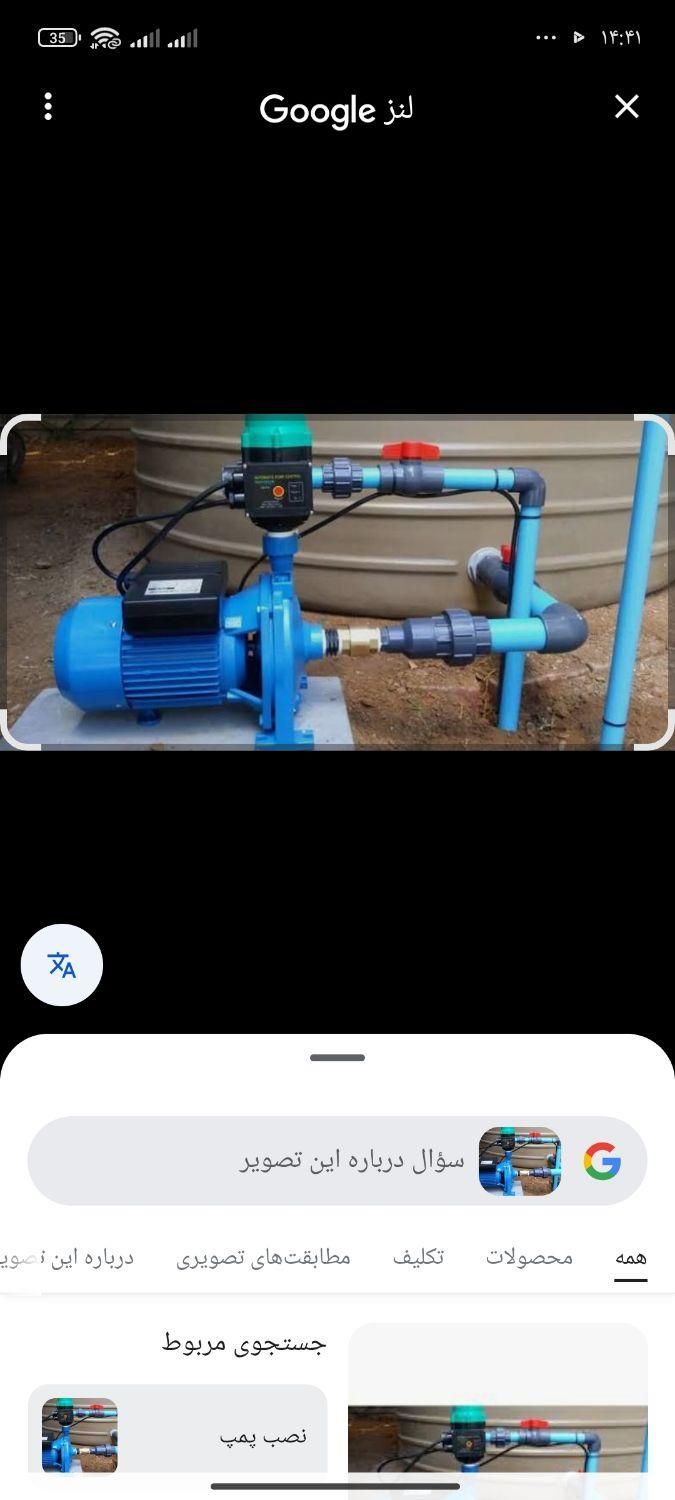
Task: Open the three-dot overflow menu
Action: click(48, 107)
